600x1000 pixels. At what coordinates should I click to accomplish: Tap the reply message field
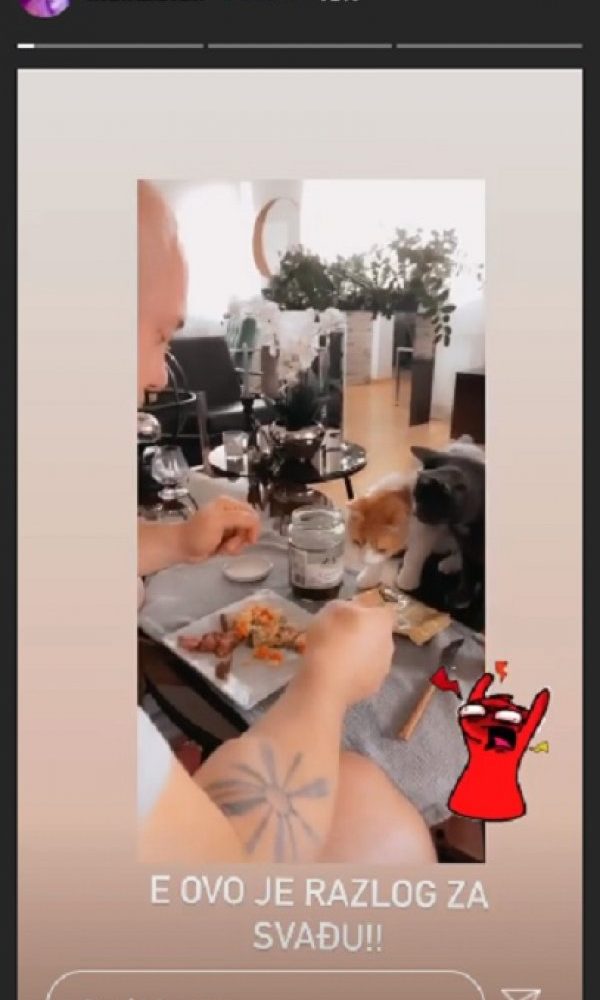pos(265,989)
